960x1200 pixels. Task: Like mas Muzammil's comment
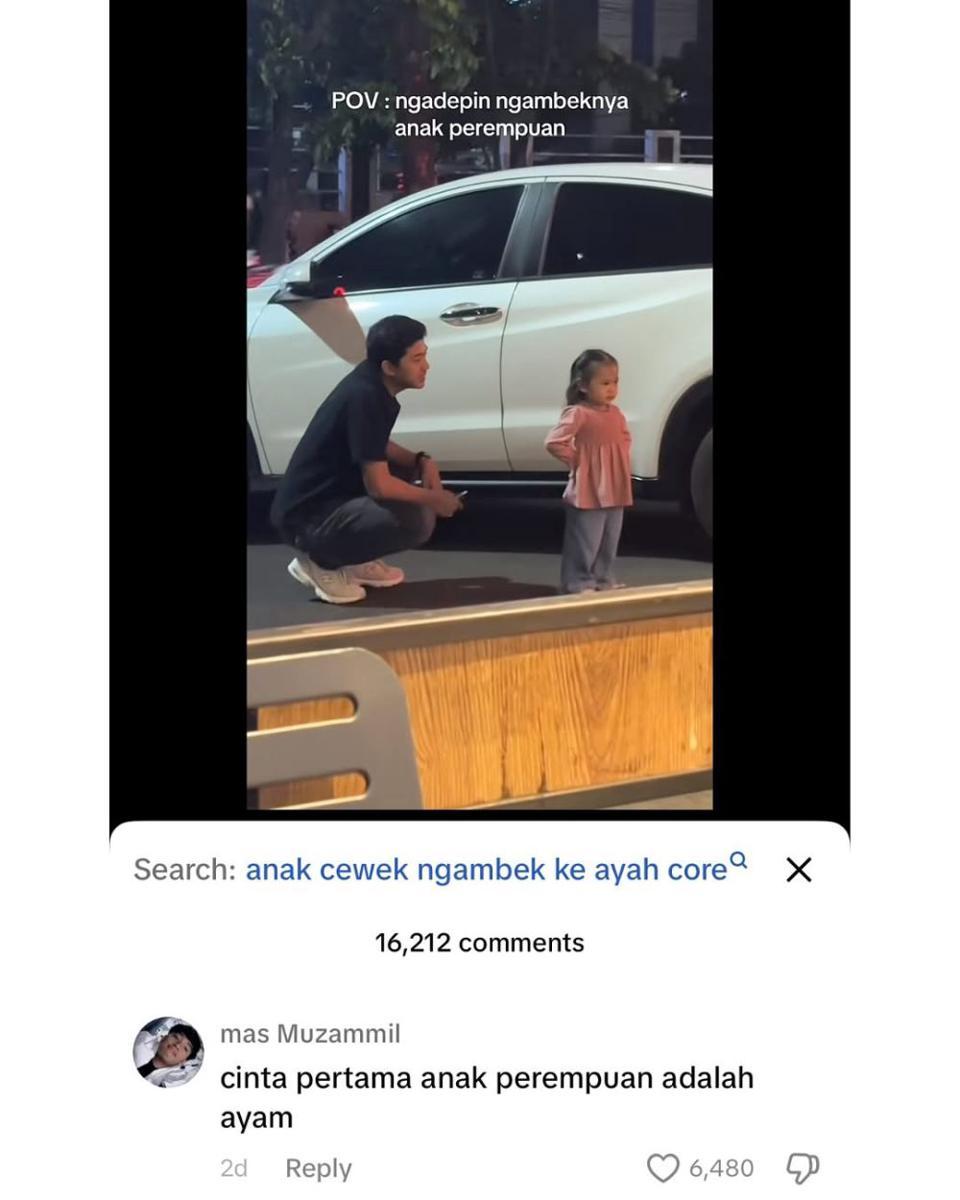[663, 1167]
